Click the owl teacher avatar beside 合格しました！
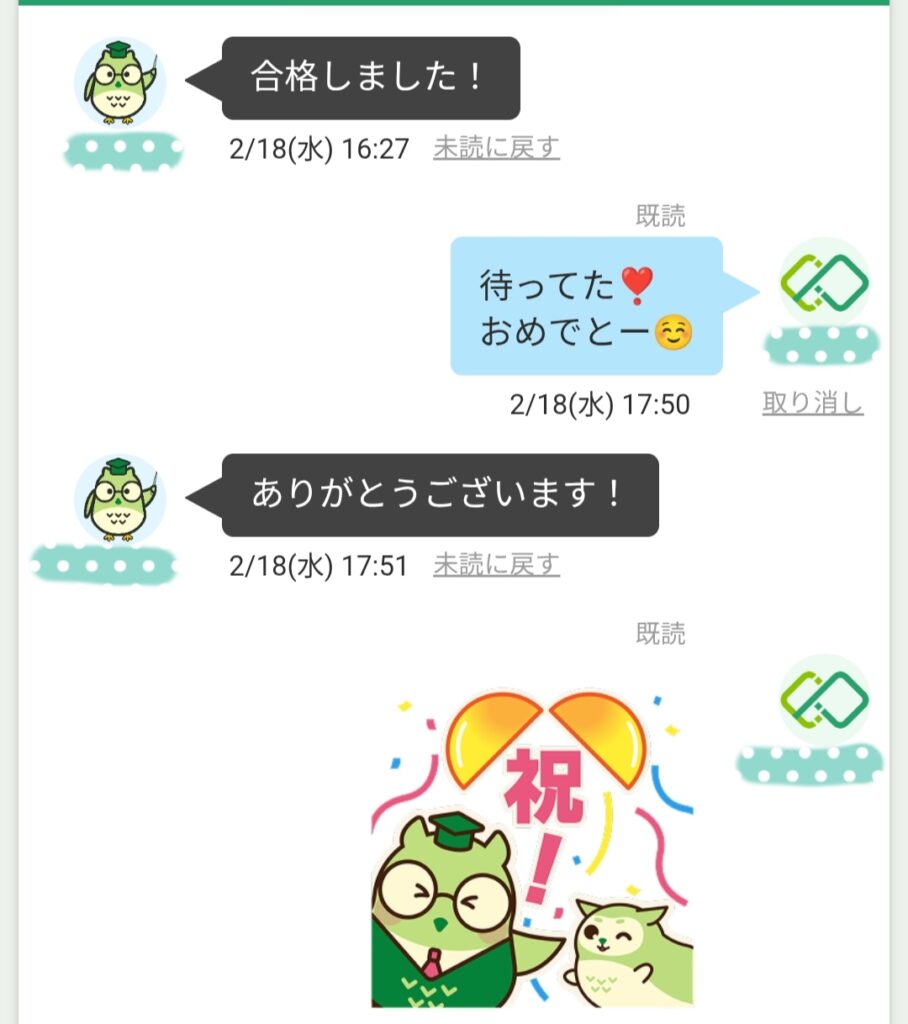 coord(120,80)
